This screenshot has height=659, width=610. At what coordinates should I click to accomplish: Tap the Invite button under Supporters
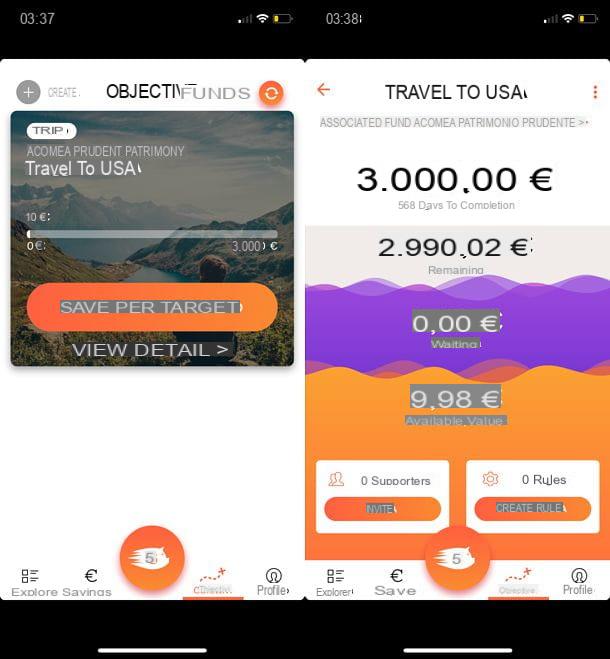382,508
